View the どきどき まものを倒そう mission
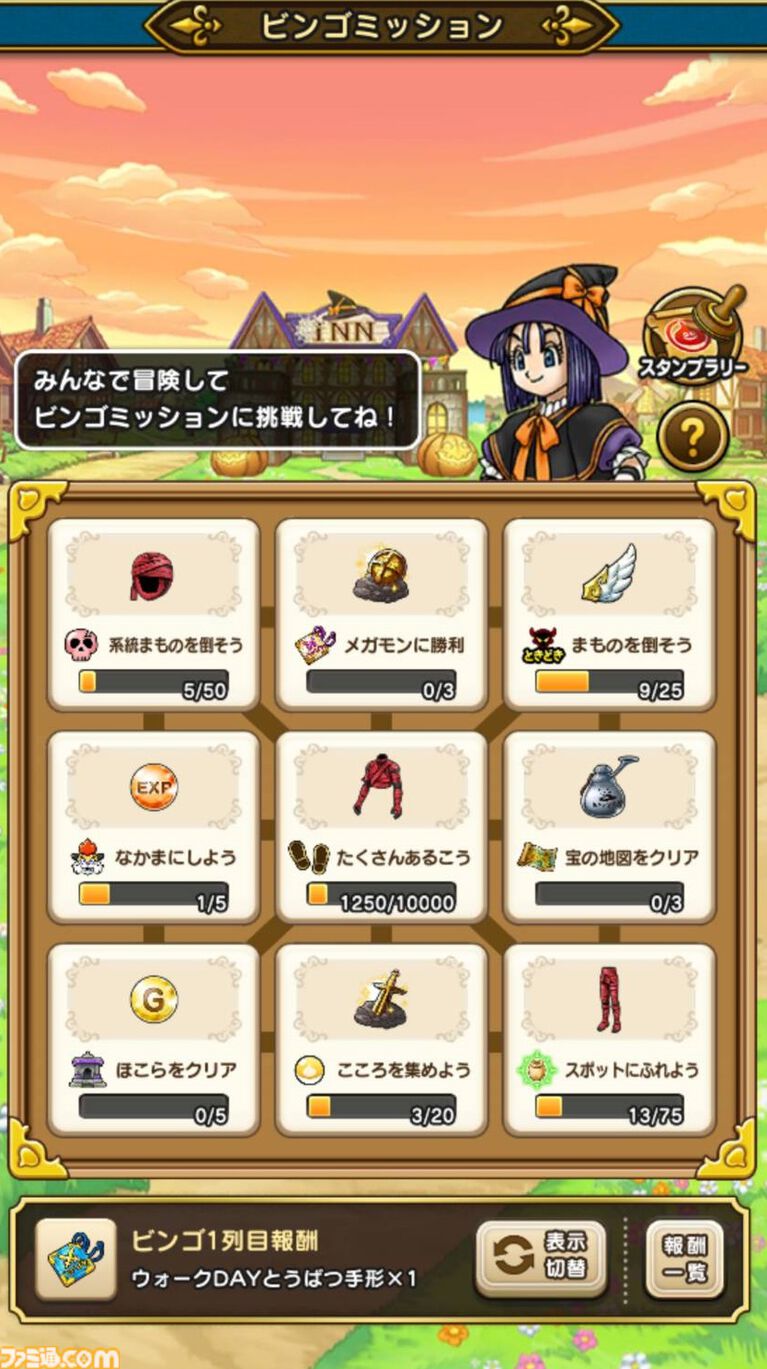The width and height of the screenshot is (767, 1369). click(609, 613)
